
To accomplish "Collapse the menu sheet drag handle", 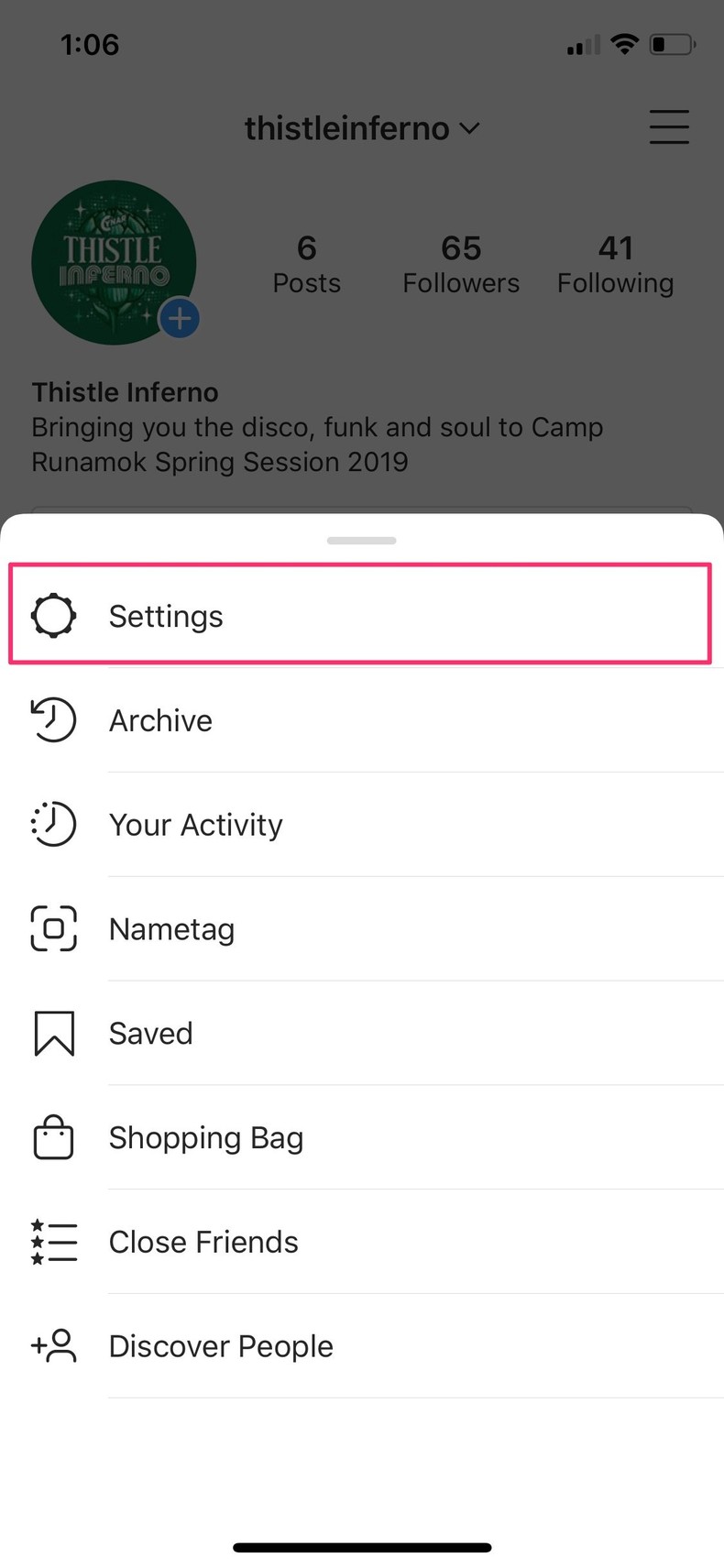I will [361, 540].
